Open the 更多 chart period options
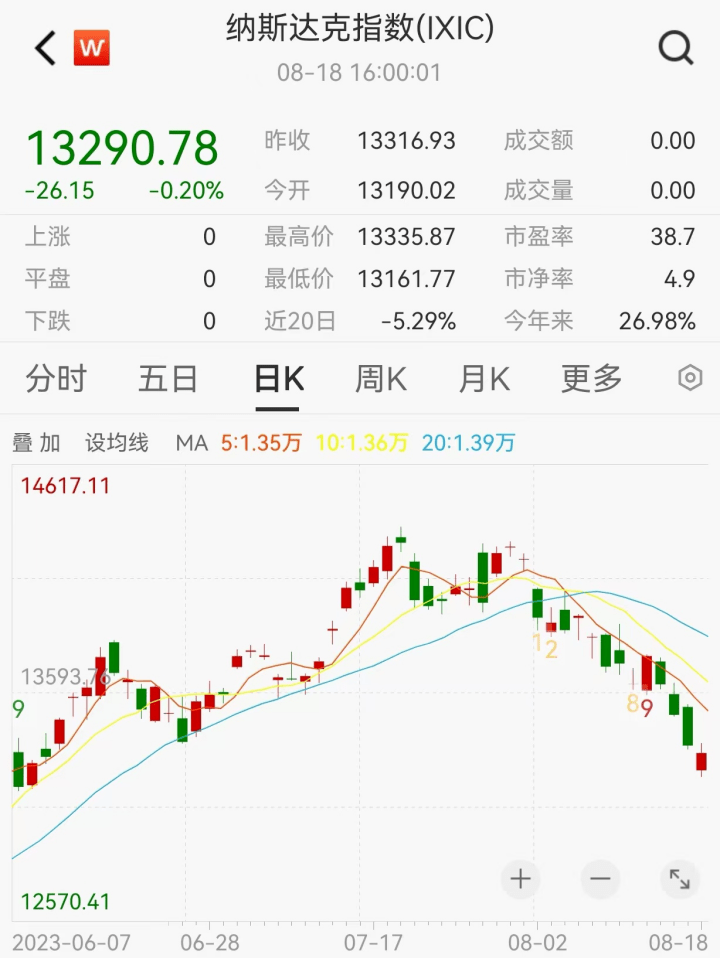The height and width of the screenshot is (958, 720). pyautogui.click(x=591, y=379)
